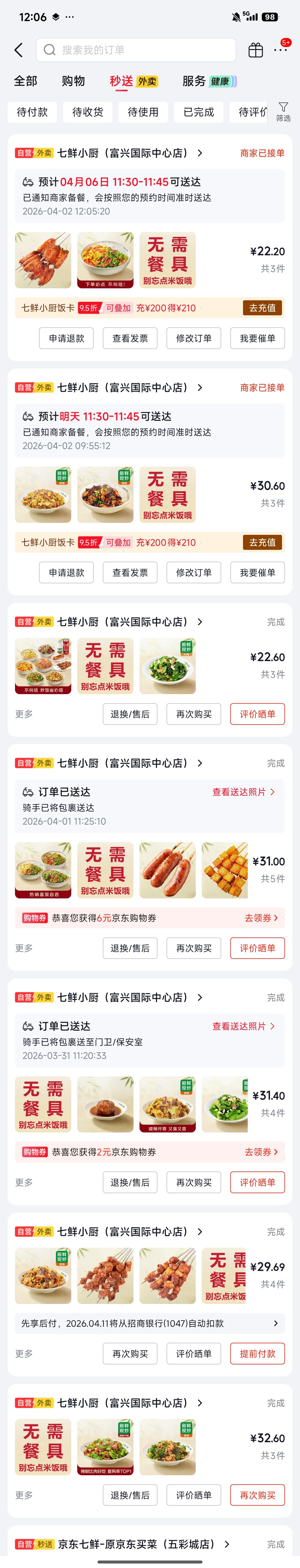Switch to the 服务 健康 tab
Viewport: 300px width, 1568px height.
click(209, 81)
